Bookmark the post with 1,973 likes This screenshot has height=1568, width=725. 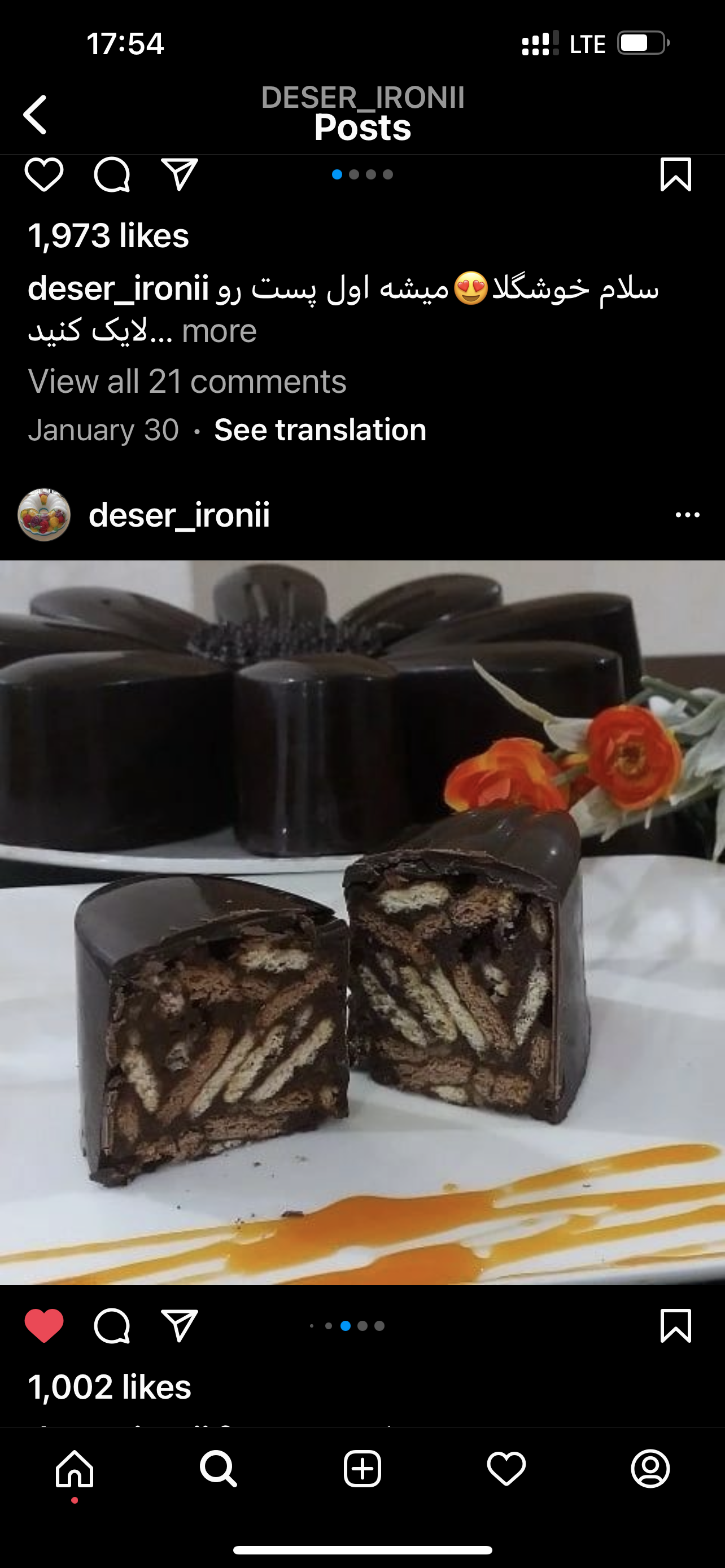click(x=676, y=175)
